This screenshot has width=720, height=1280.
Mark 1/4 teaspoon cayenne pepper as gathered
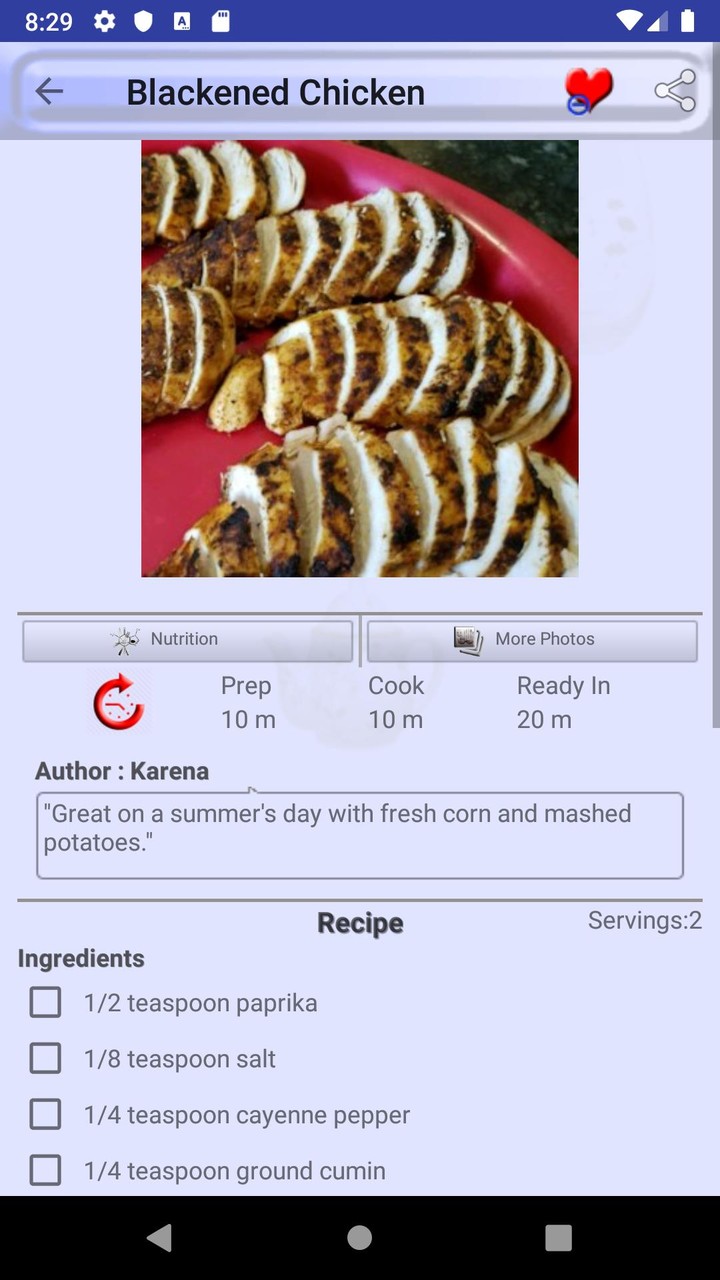tap(45, 1114)
